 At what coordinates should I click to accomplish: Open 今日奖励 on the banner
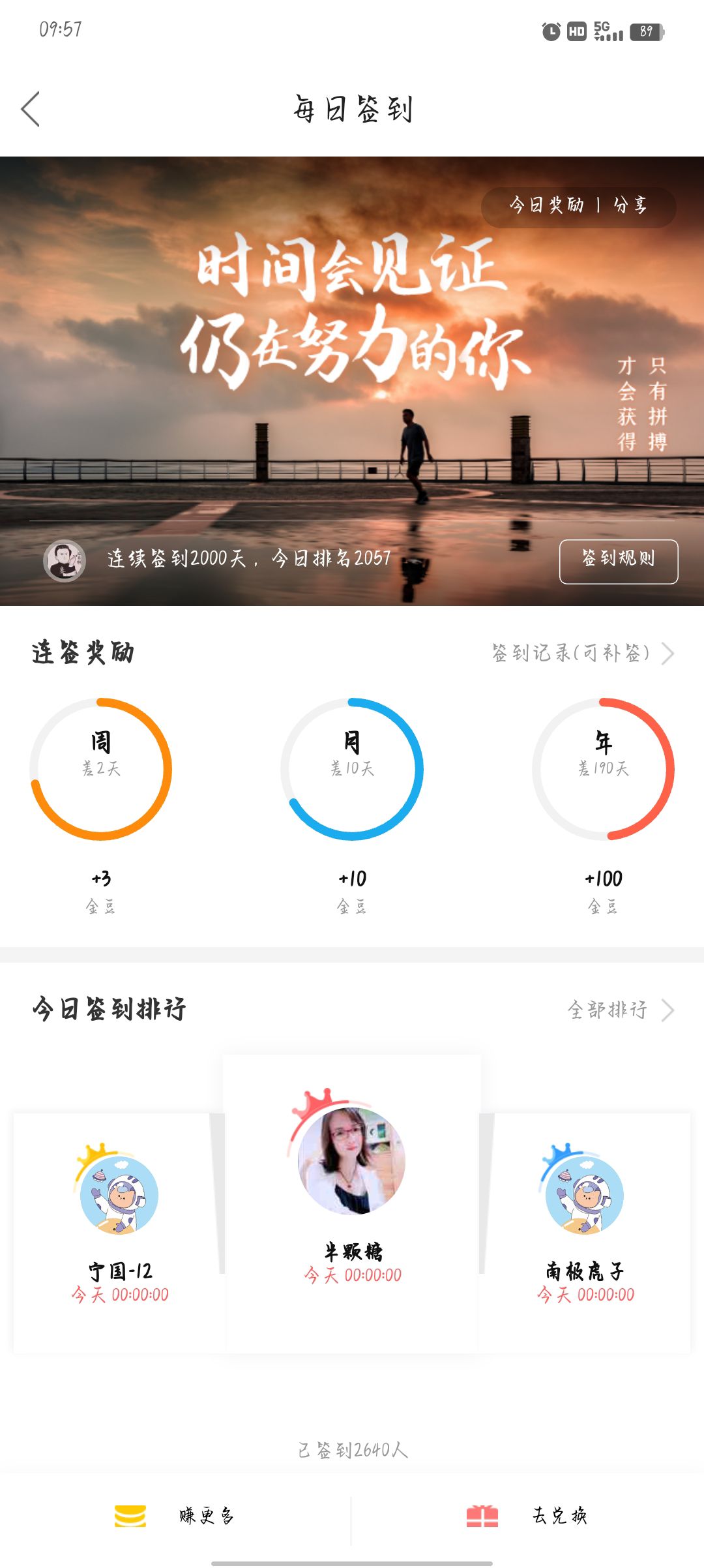pos(546,205)
